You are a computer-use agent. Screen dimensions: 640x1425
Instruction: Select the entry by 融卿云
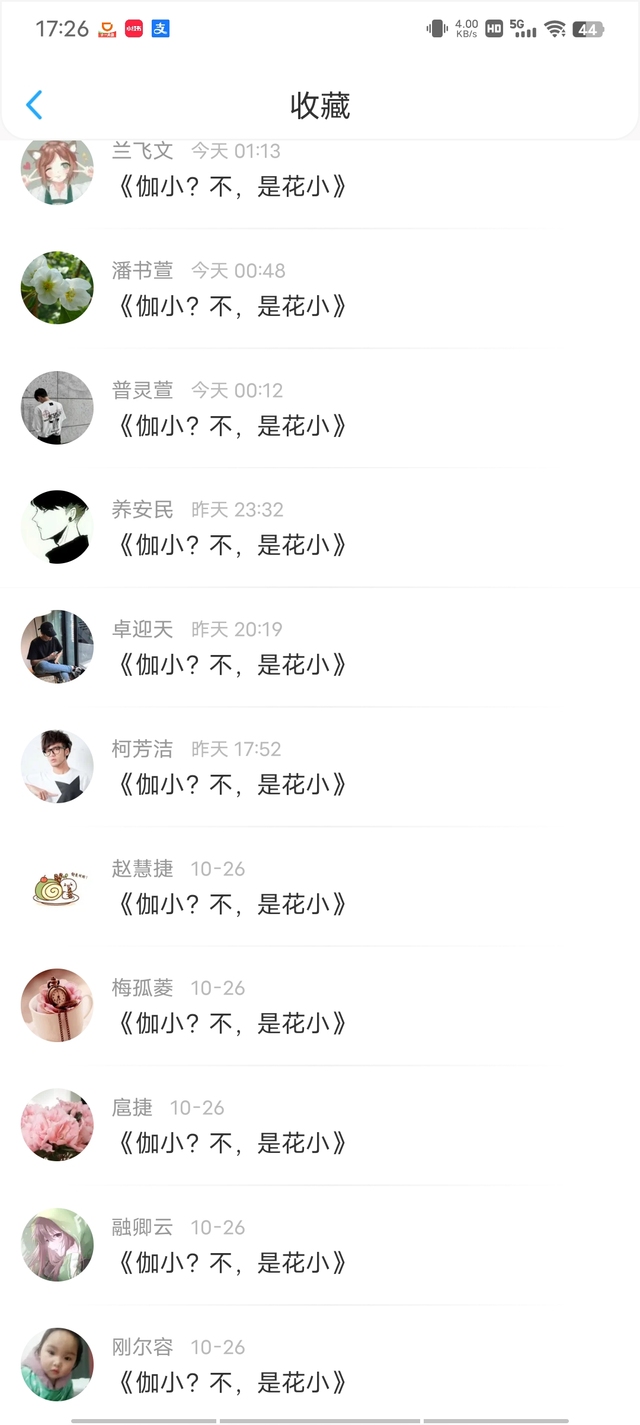click(232, 1263)
